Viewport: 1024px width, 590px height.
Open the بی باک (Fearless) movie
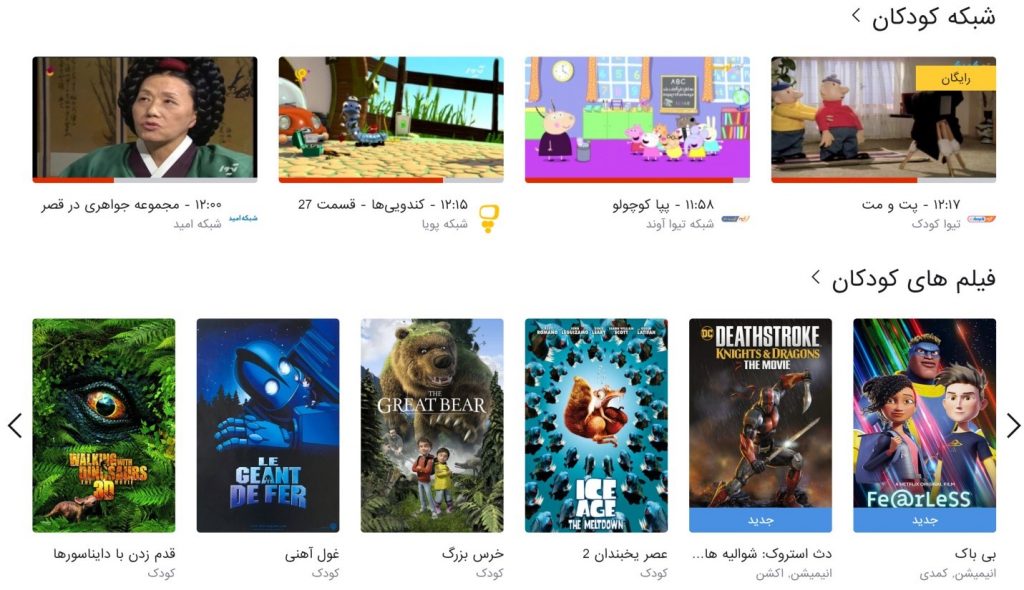tap(924, 425)
